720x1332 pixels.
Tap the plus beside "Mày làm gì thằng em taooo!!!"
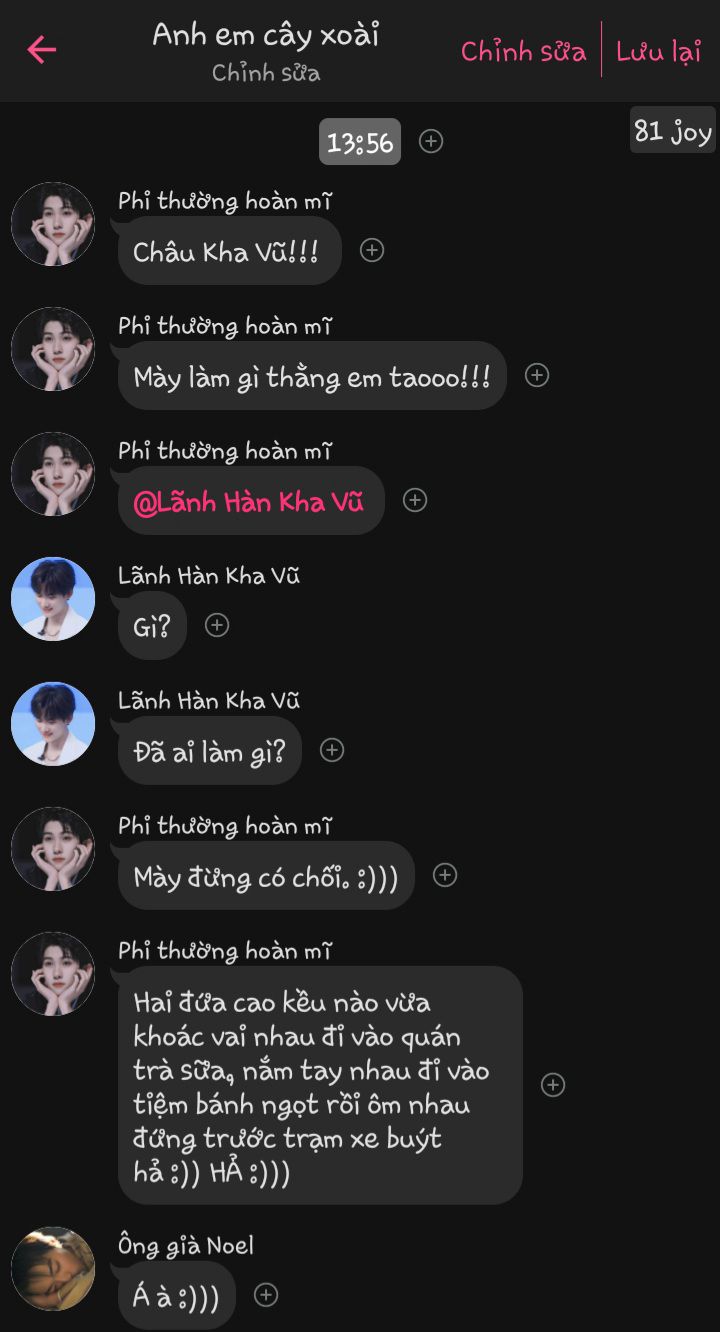[x=537, y=375]
